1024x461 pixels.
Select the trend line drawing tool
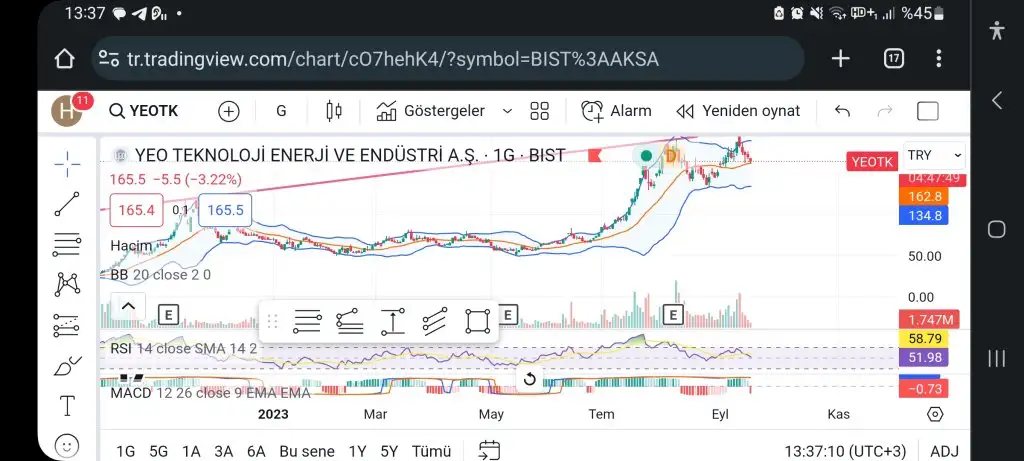click(68, 203)
